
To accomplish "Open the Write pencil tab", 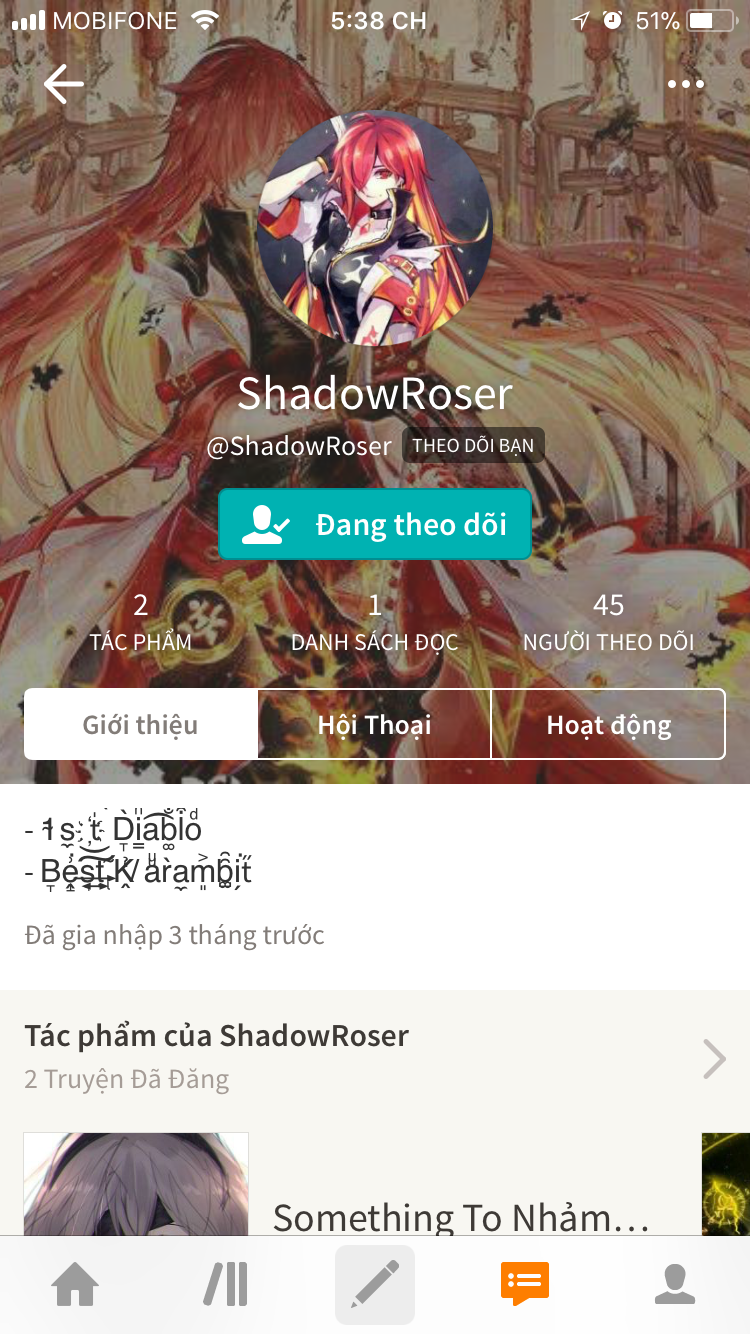I will click(375, 1284).
